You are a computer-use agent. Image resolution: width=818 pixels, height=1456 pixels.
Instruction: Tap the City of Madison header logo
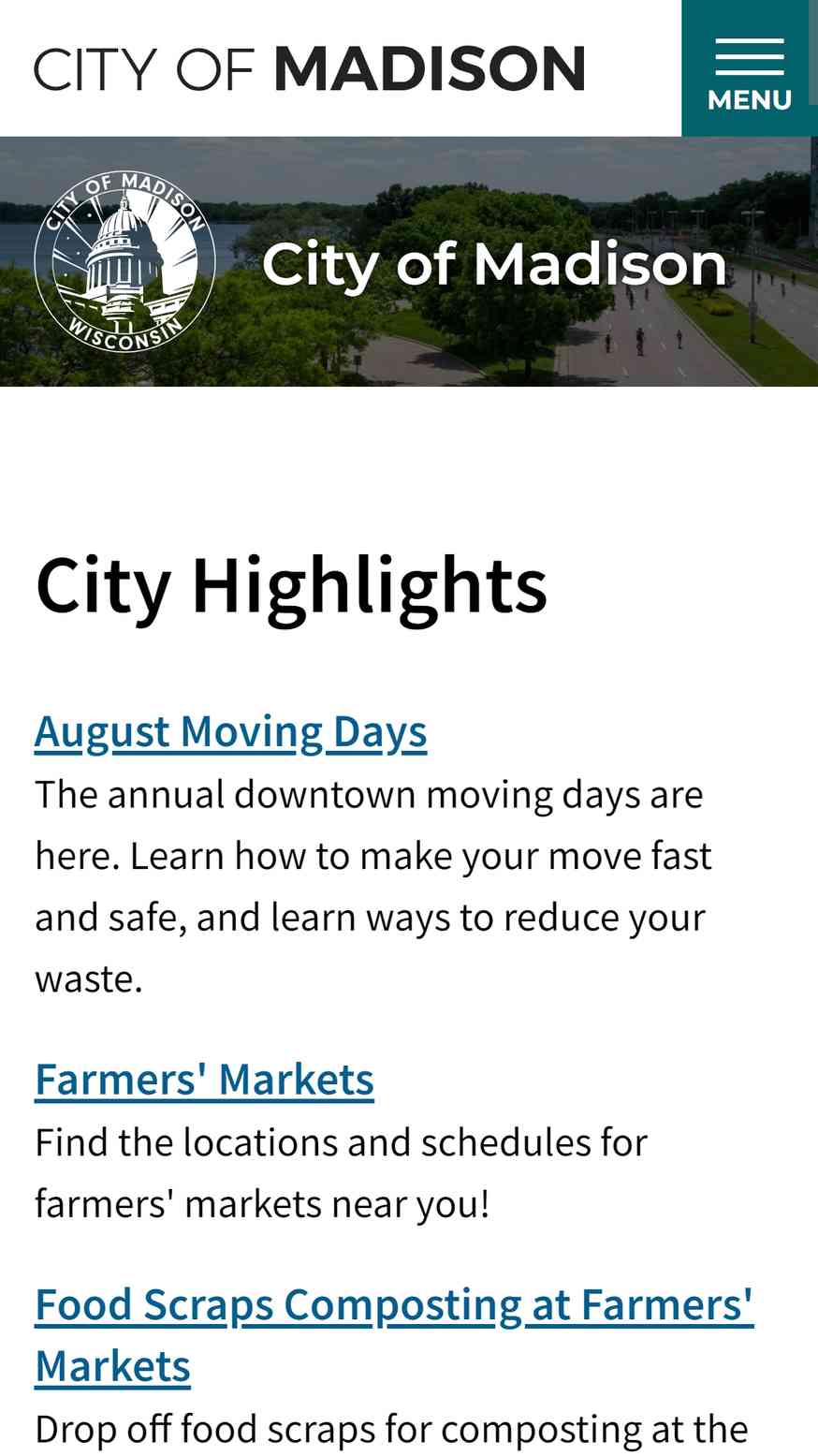click(310, 68)
